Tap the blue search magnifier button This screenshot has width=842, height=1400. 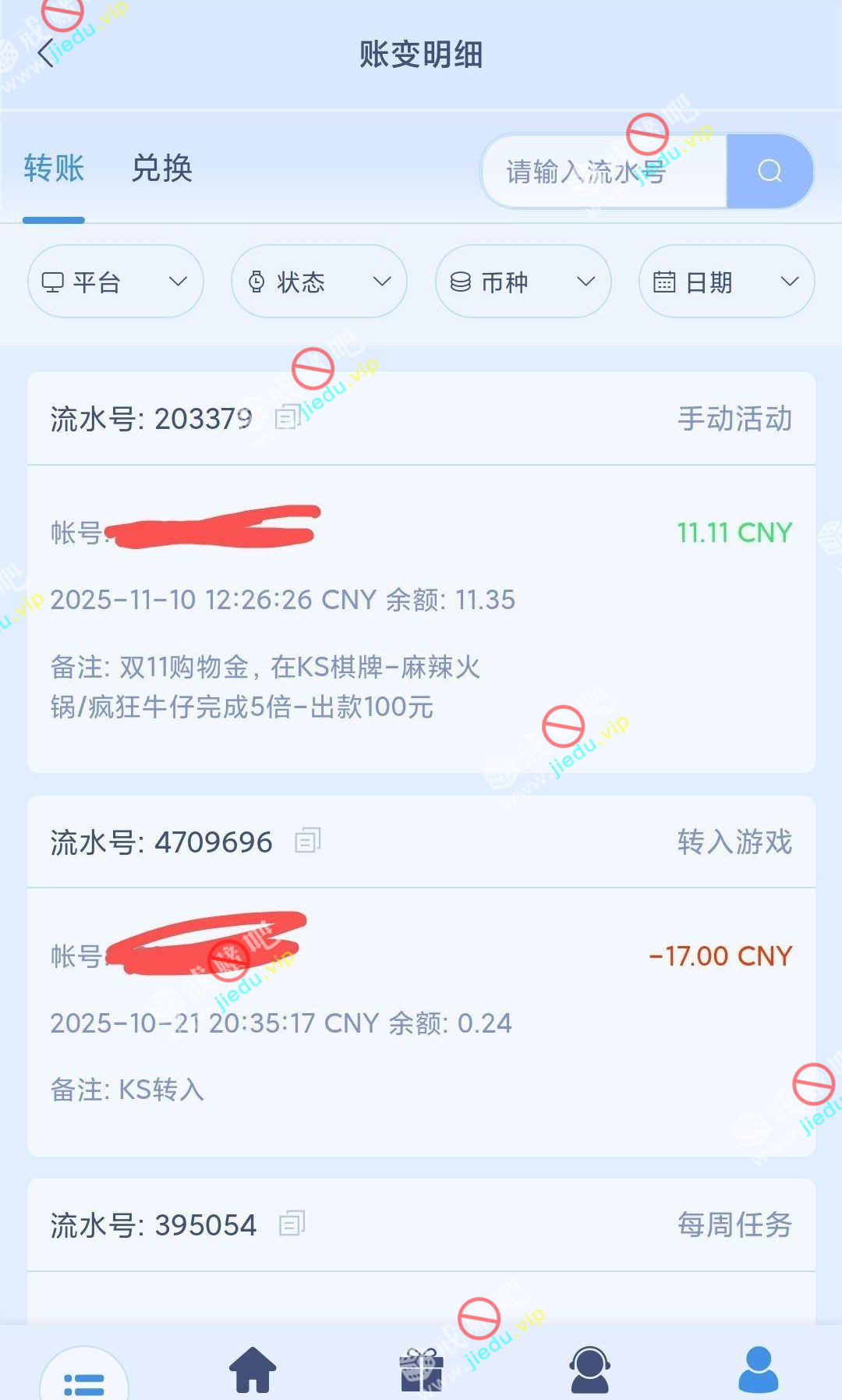point(769,172)
